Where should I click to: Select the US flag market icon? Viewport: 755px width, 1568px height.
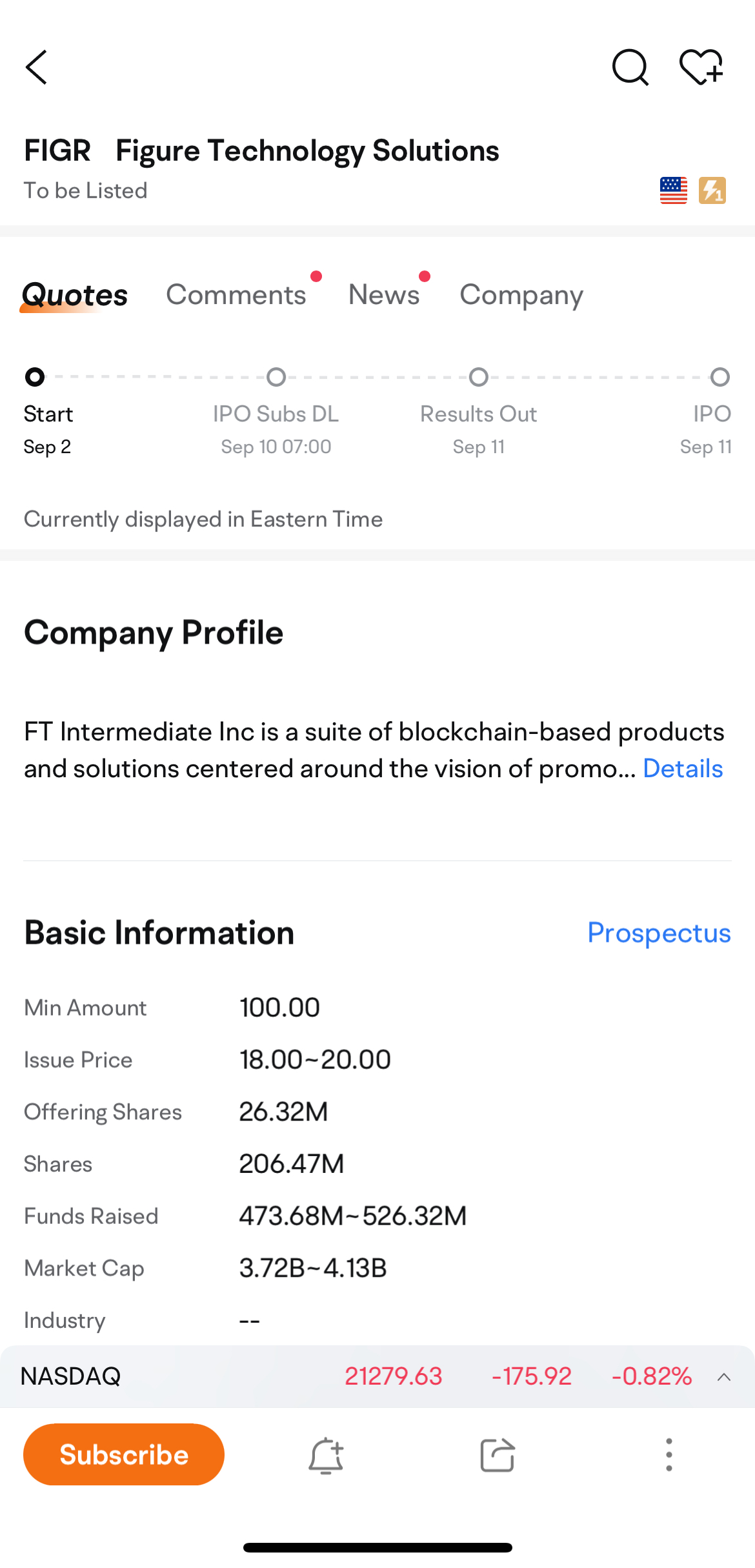point(673,189)
